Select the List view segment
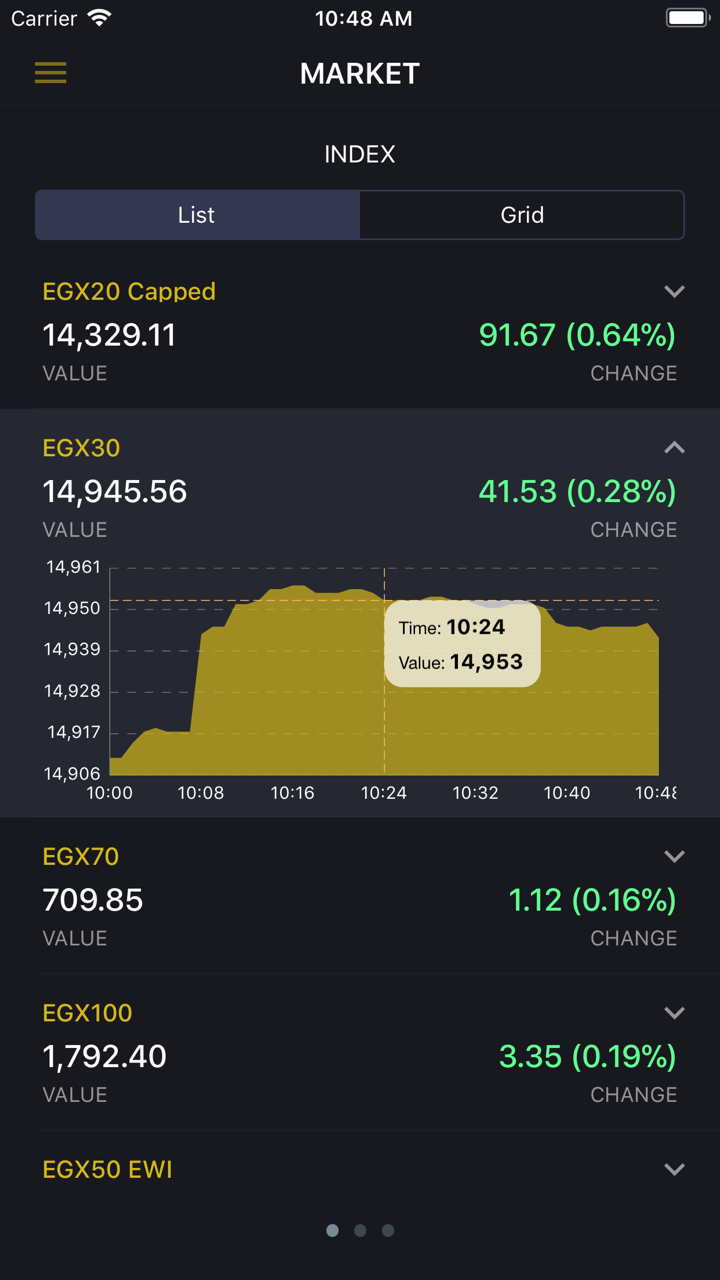The image size is (720, 1280). (197, 215)
